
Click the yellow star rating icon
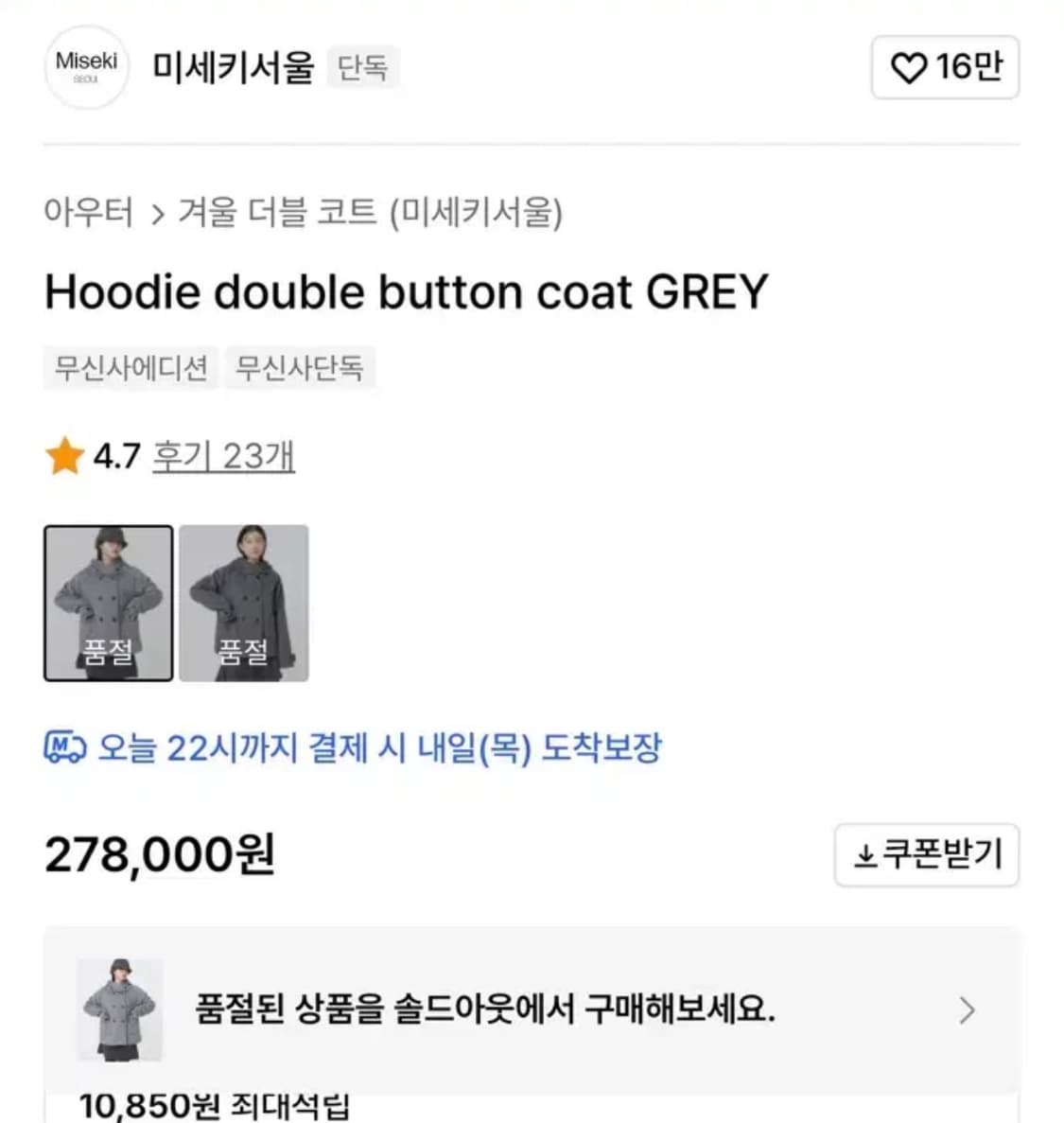[62, 455]
